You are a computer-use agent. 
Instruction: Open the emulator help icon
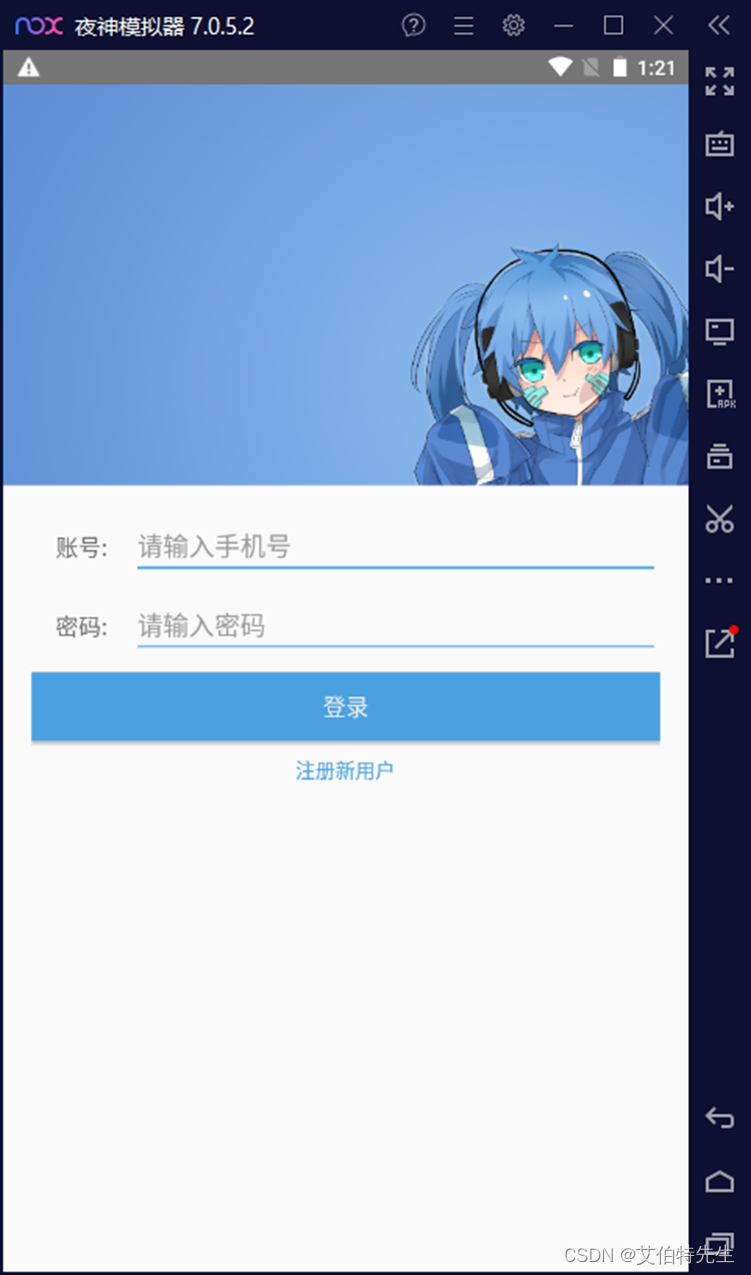(413, 25)
